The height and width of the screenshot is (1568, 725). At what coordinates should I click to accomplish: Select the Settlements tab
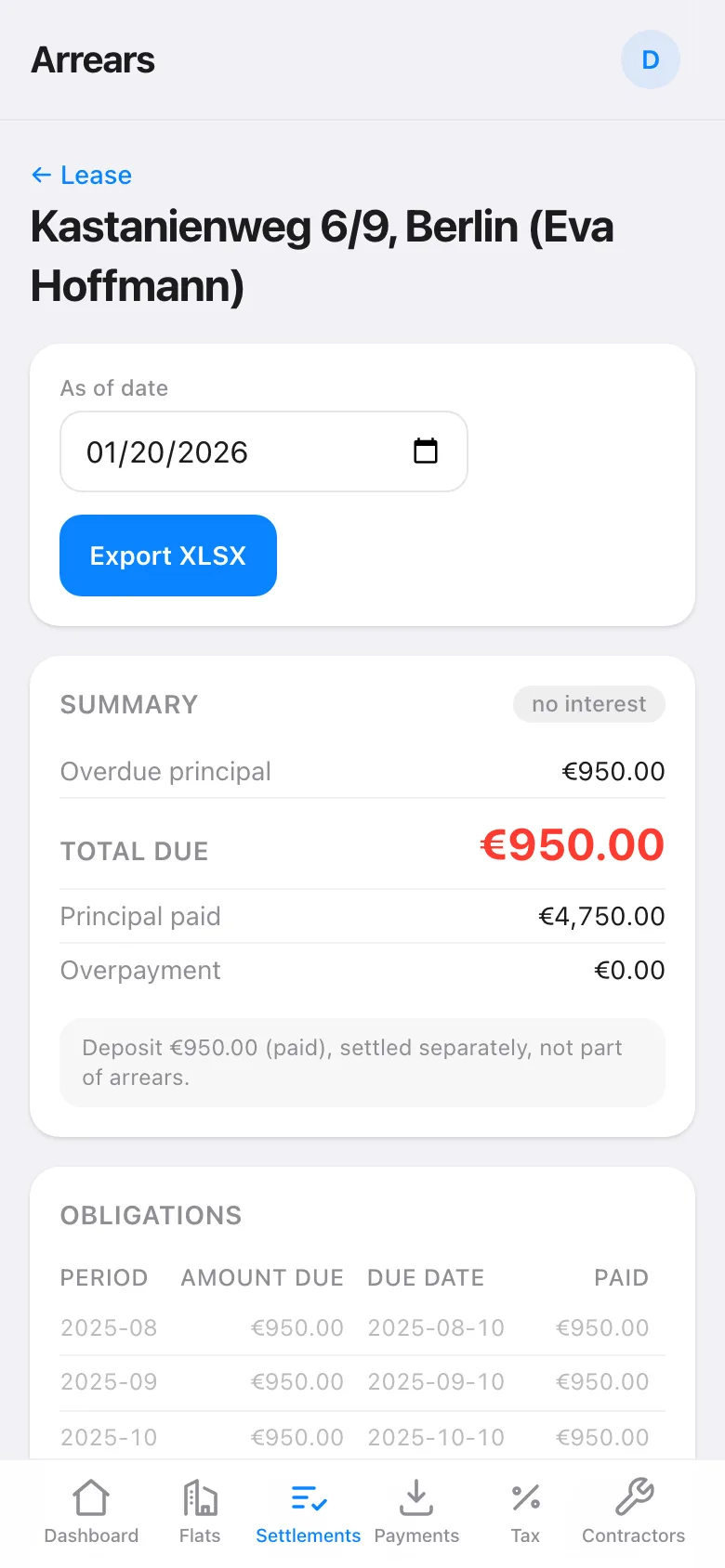(308, 1512)
